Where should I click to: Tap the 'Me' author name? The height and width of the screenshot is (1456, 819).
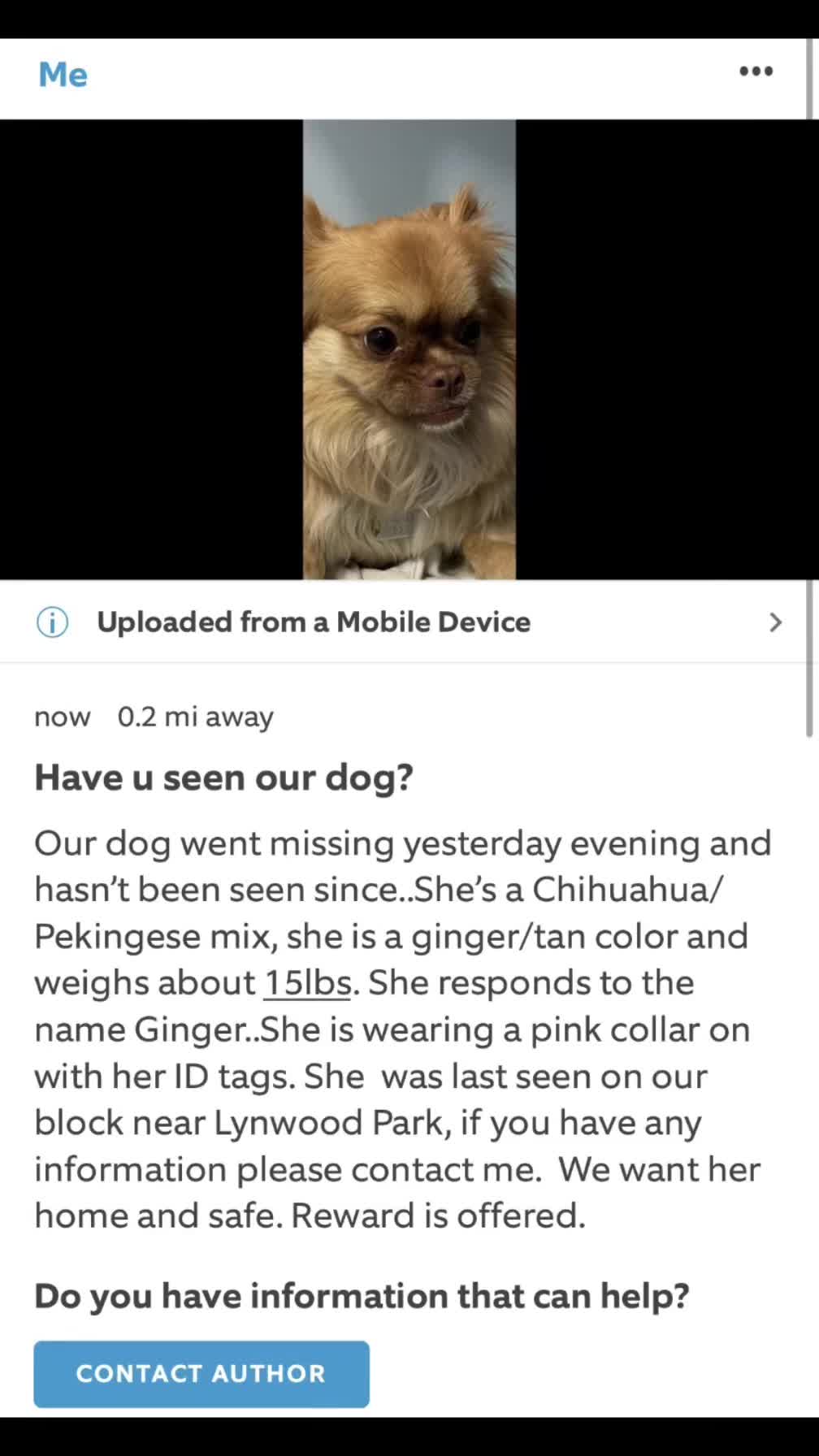[63, 75]
